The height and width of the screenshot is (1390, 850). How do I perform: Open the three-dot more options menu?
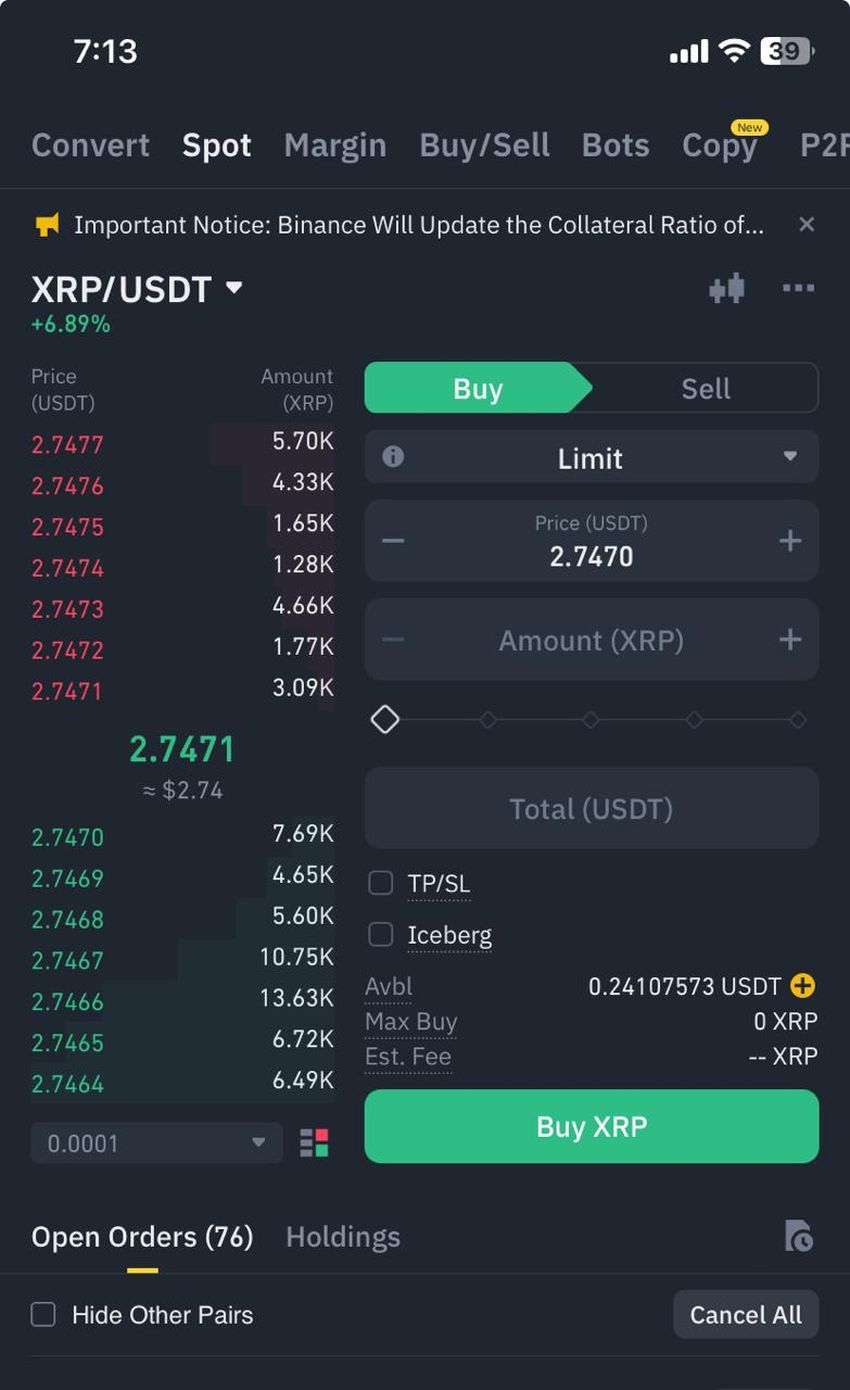point(798,288)
